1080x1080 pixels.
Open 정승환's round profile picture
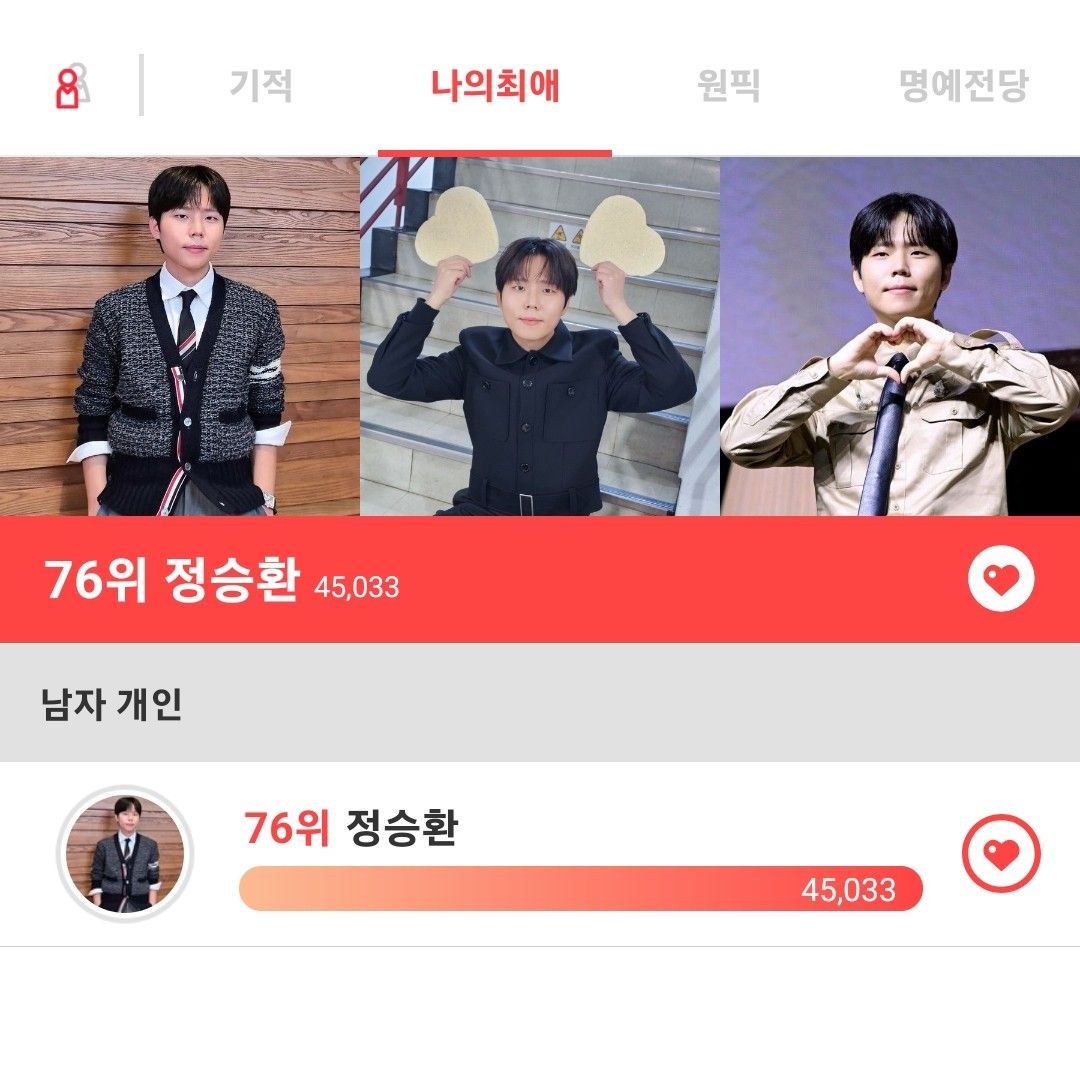pyautogui.click(x=125, y=854)
